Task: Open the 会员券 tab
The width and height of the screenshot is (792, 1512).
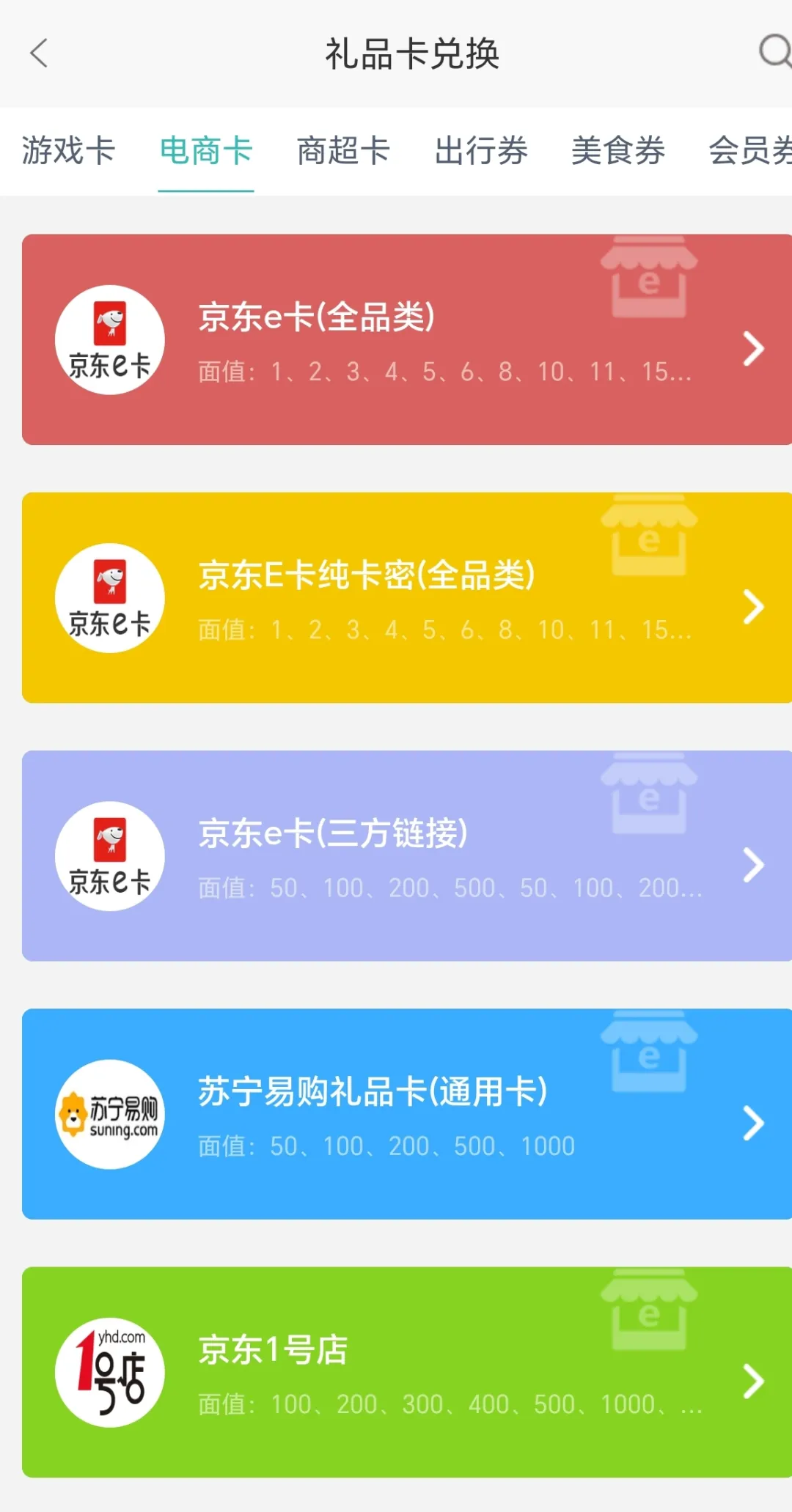Action: coord(749,150)
